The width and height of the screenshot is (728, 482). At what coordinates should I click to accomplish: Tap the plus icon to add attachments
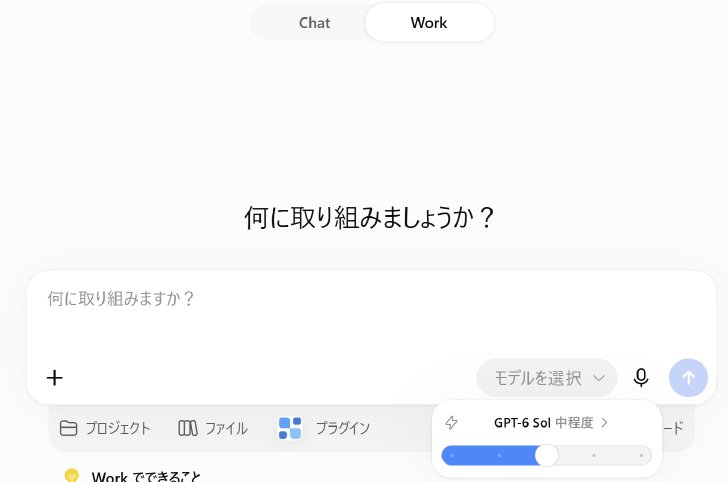(54, 378)
